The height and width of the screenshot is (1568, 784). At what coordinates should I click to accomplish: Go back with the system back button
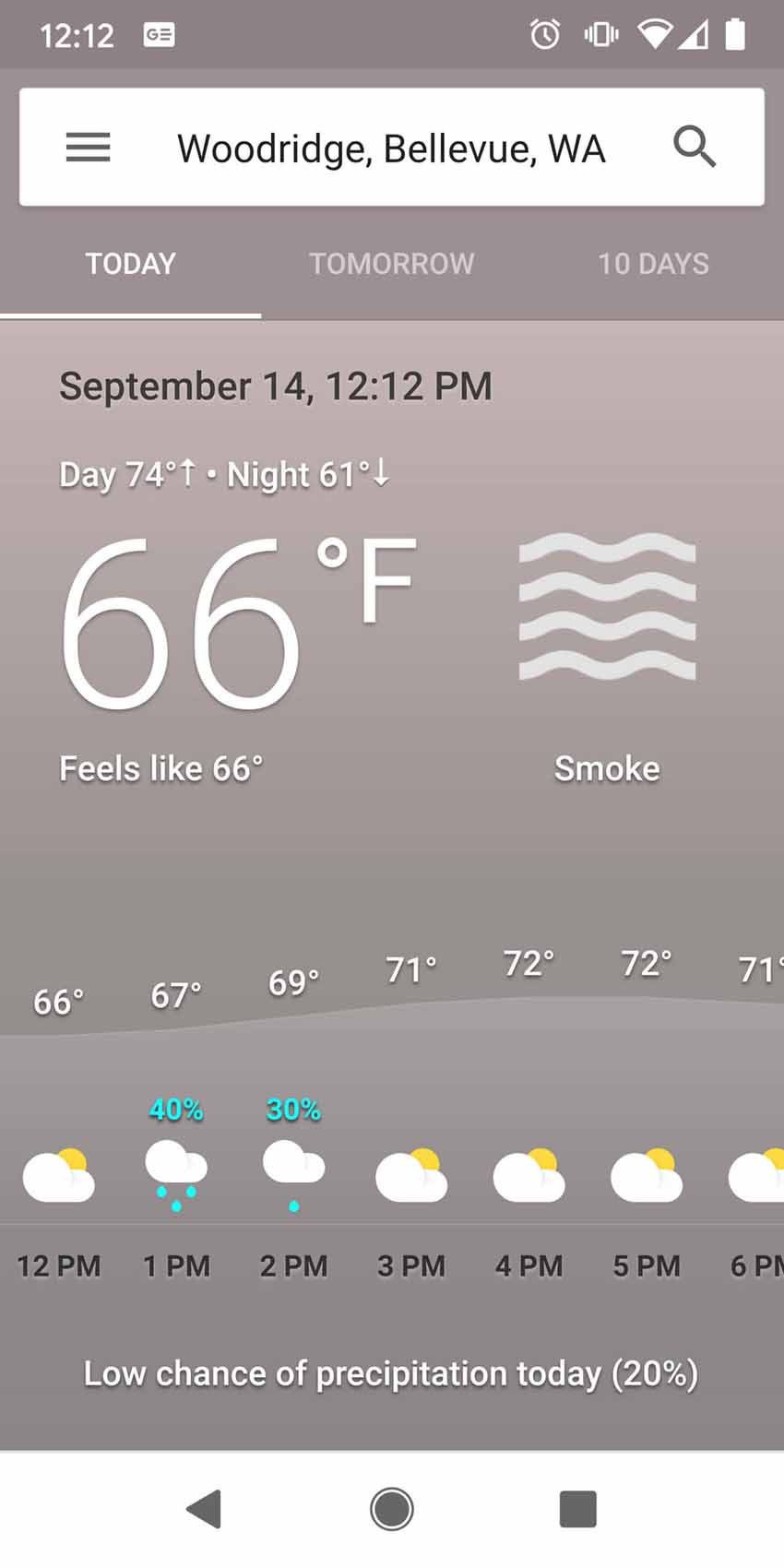point(205,1509)
